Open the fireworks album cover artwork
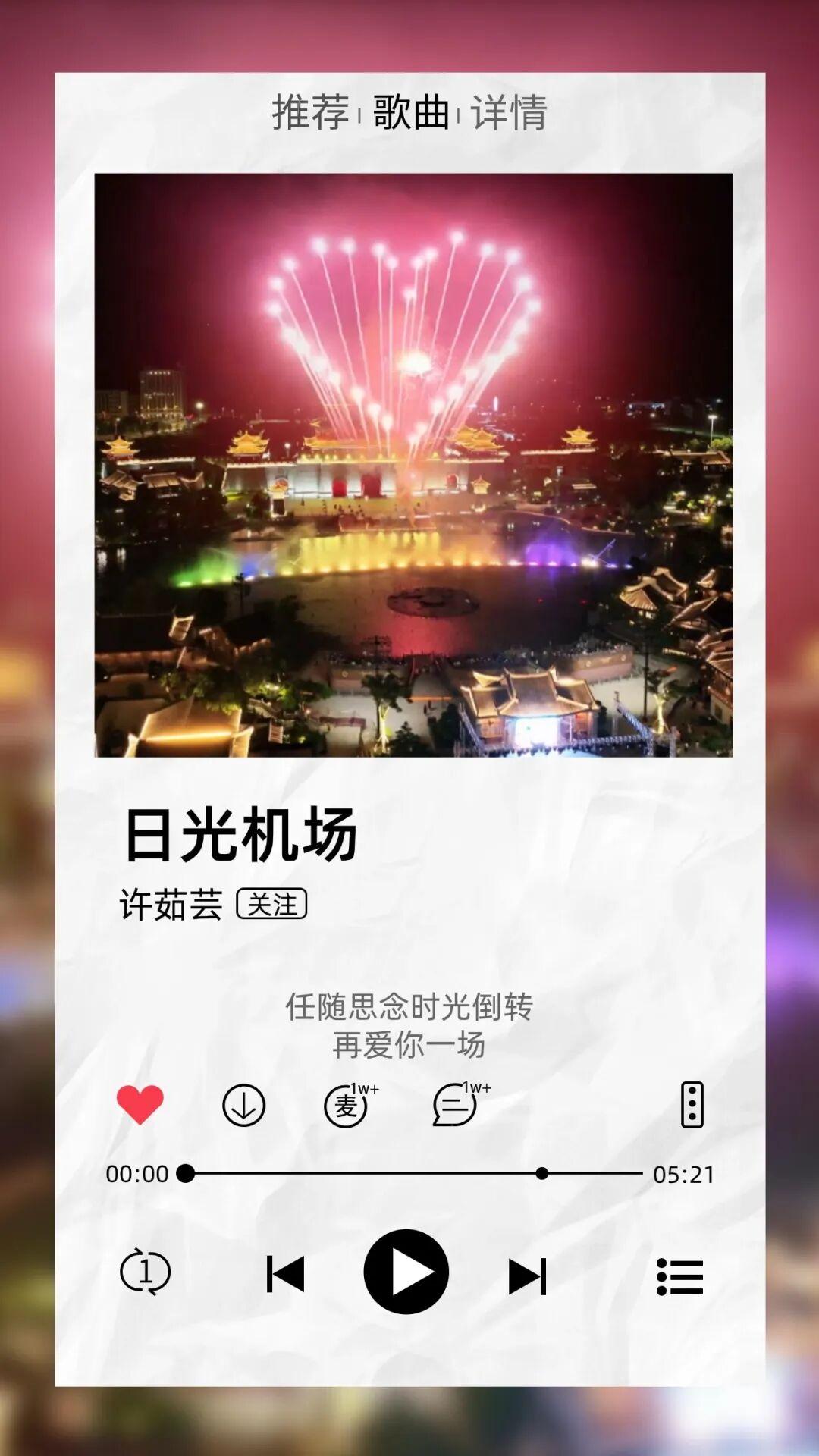Viewport: 819px width, 1456px height. pos(409,468)
